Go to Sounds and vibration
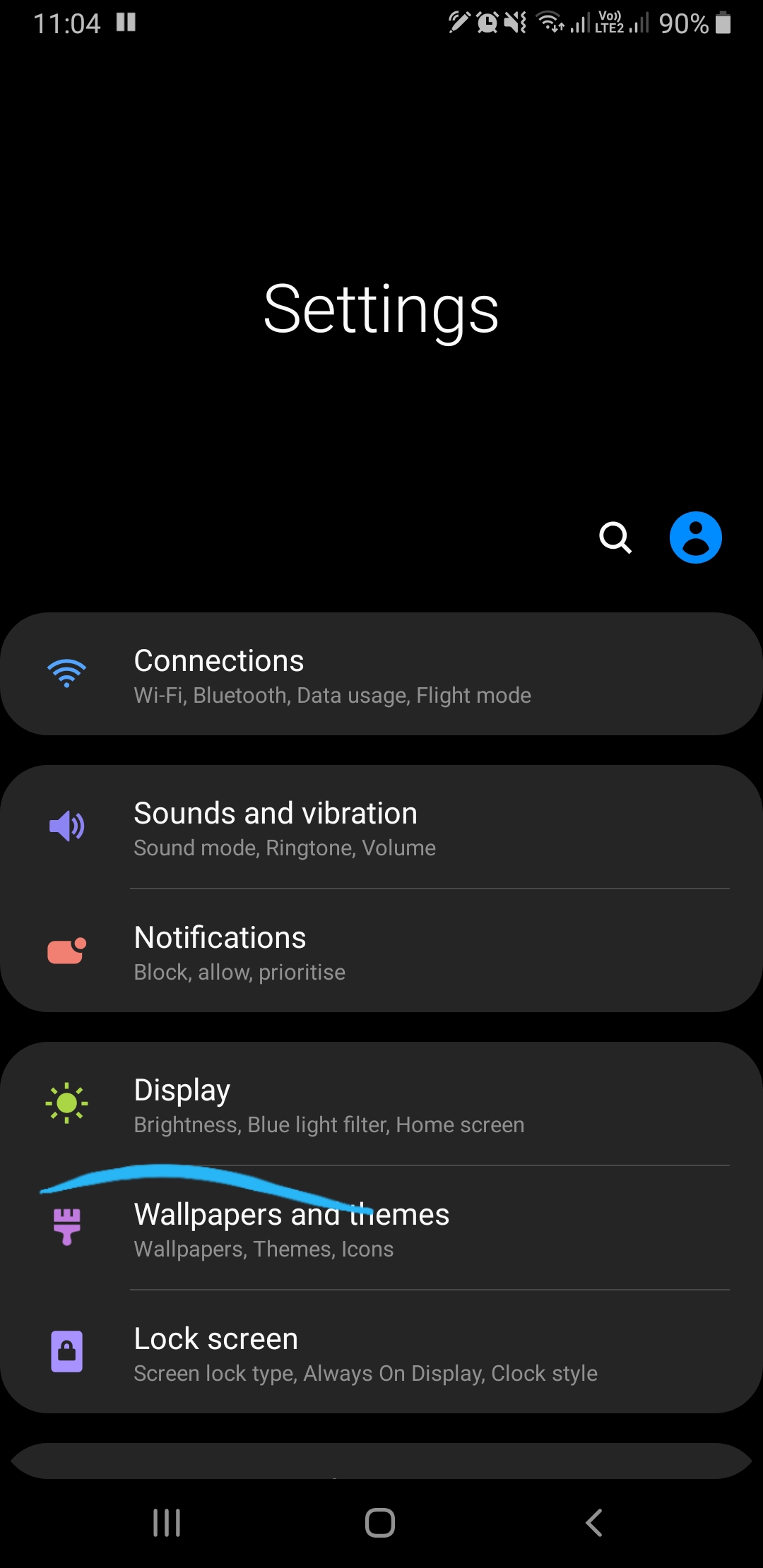 381,827
